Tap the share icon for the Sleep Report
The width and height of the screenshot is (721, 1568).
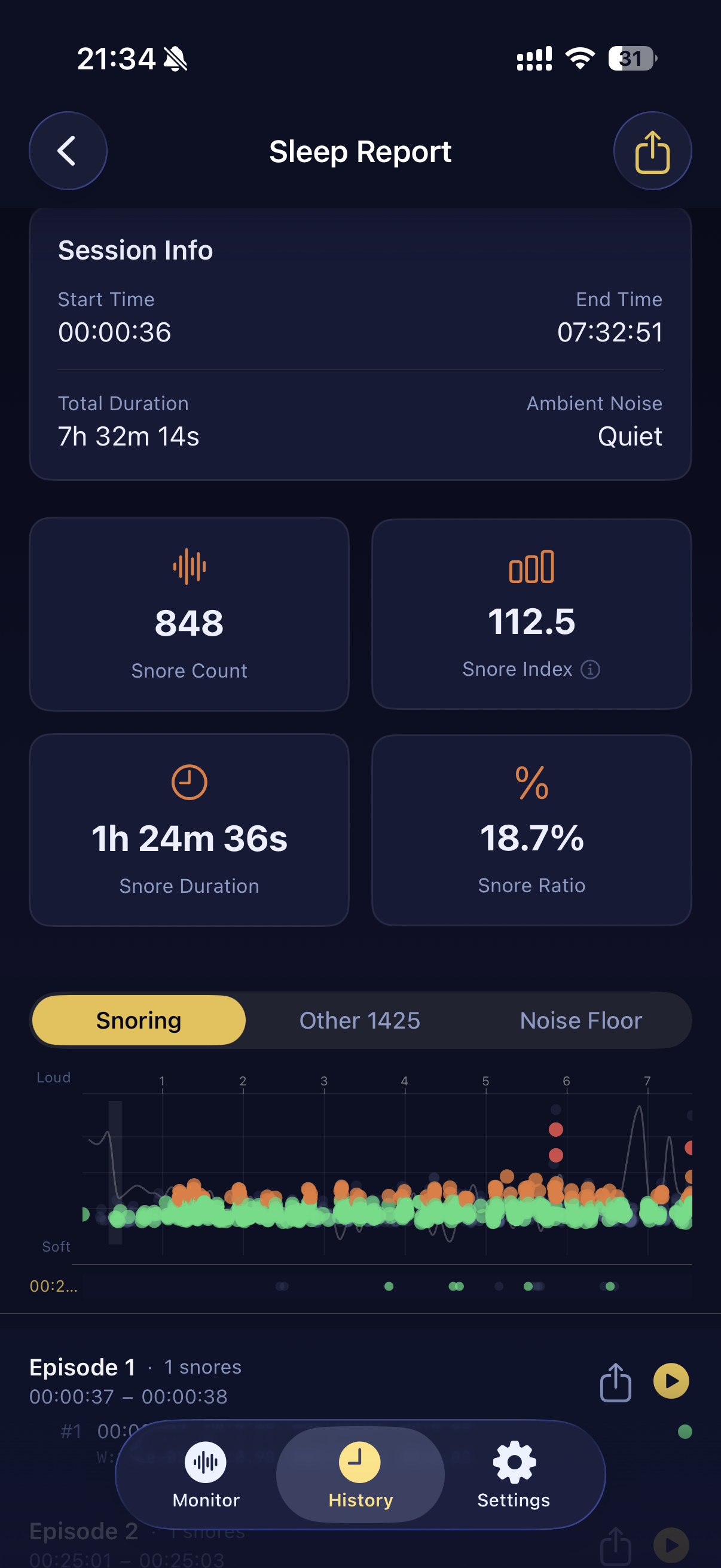coord(652,151)
